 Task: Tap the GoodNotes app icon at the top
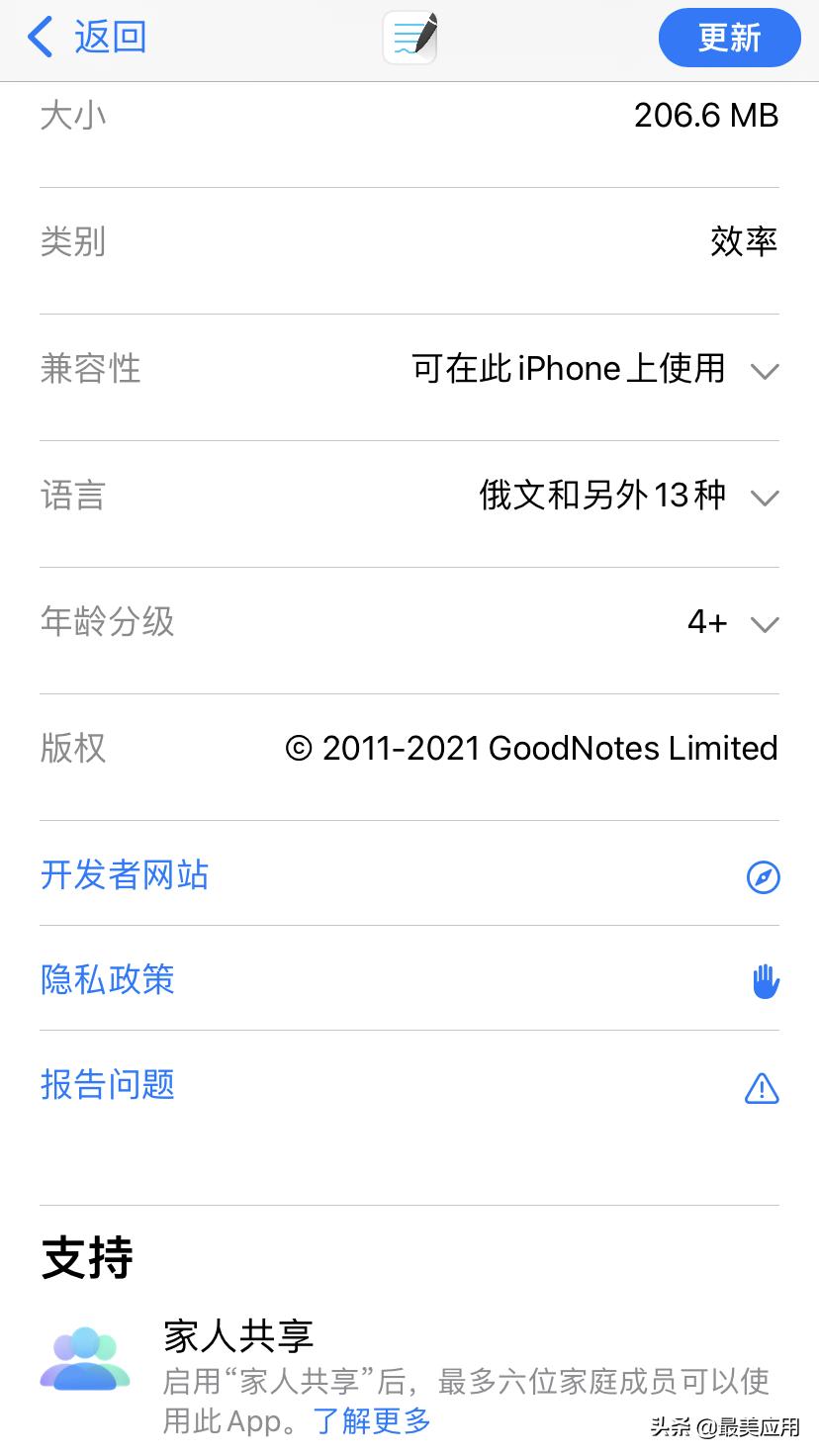(409, 39)
